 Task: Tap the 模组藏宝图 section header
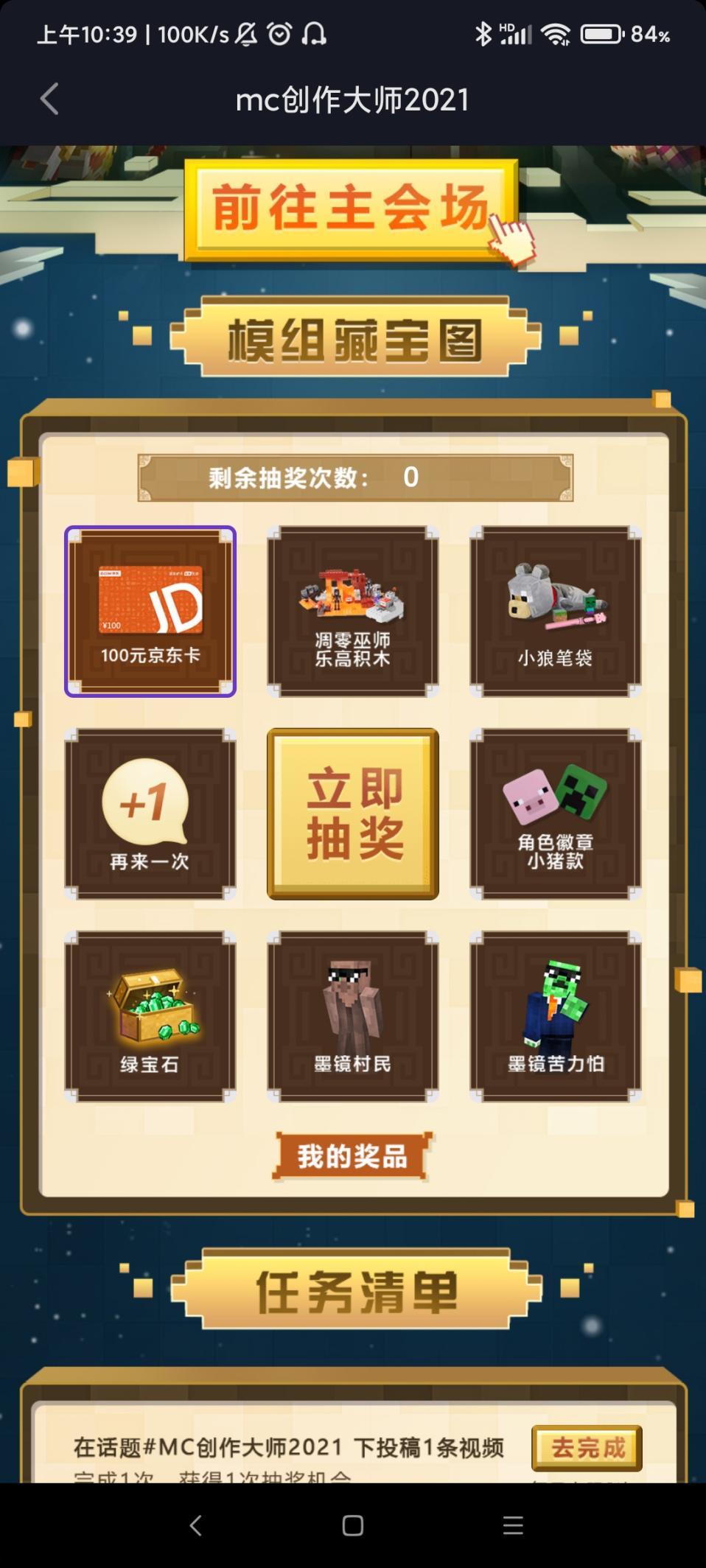coord(352,337)
